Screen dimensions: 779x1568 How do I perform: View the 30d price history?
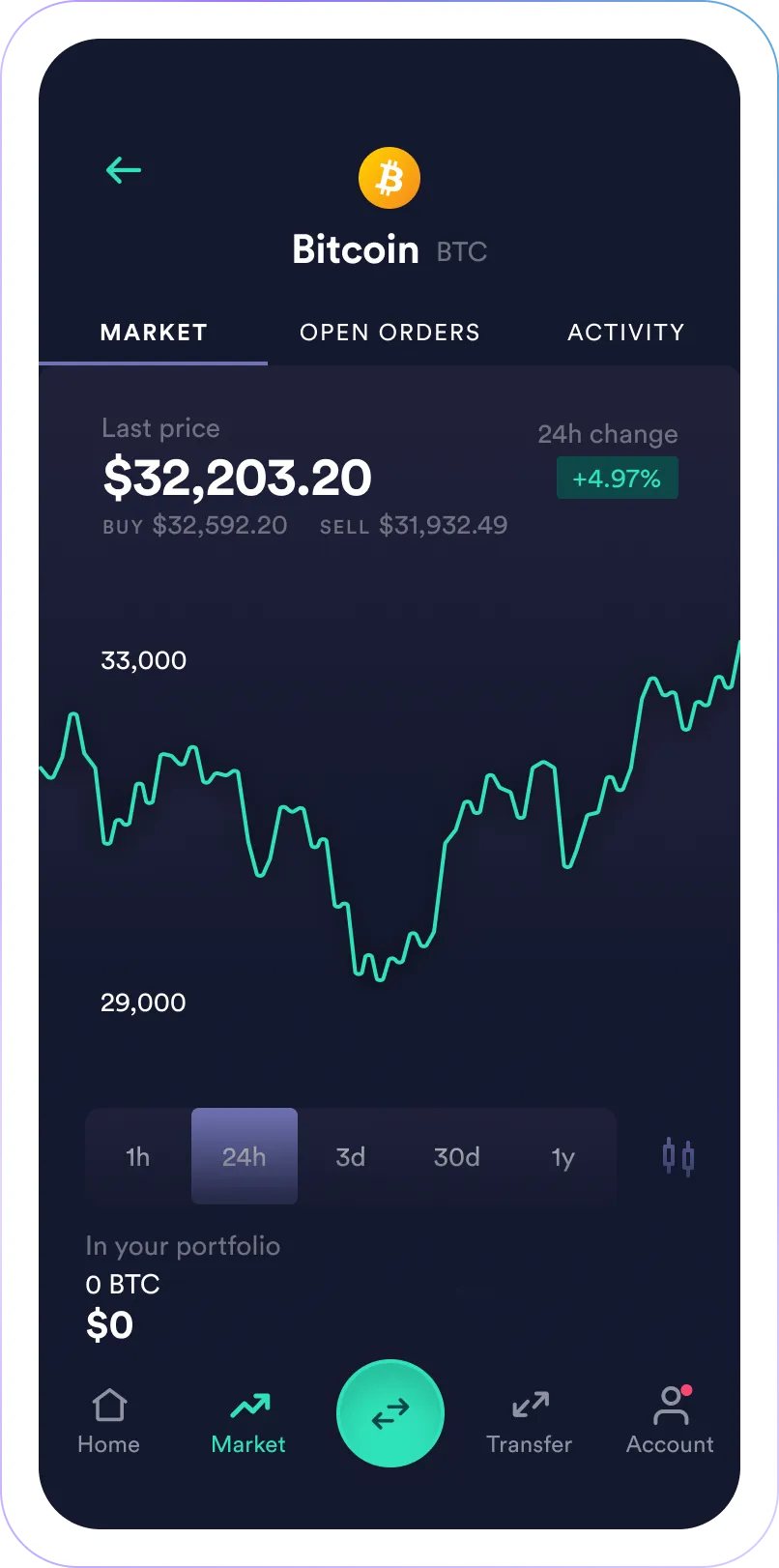pyautogui.click(x=457, y=1156)
